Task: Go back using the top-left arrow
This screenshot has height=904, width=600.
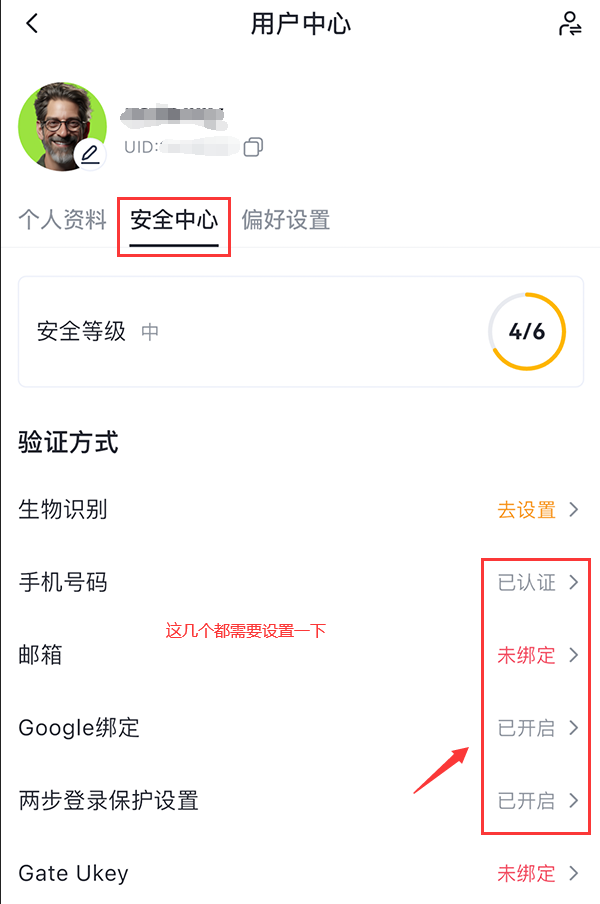Action: (32, 24)
